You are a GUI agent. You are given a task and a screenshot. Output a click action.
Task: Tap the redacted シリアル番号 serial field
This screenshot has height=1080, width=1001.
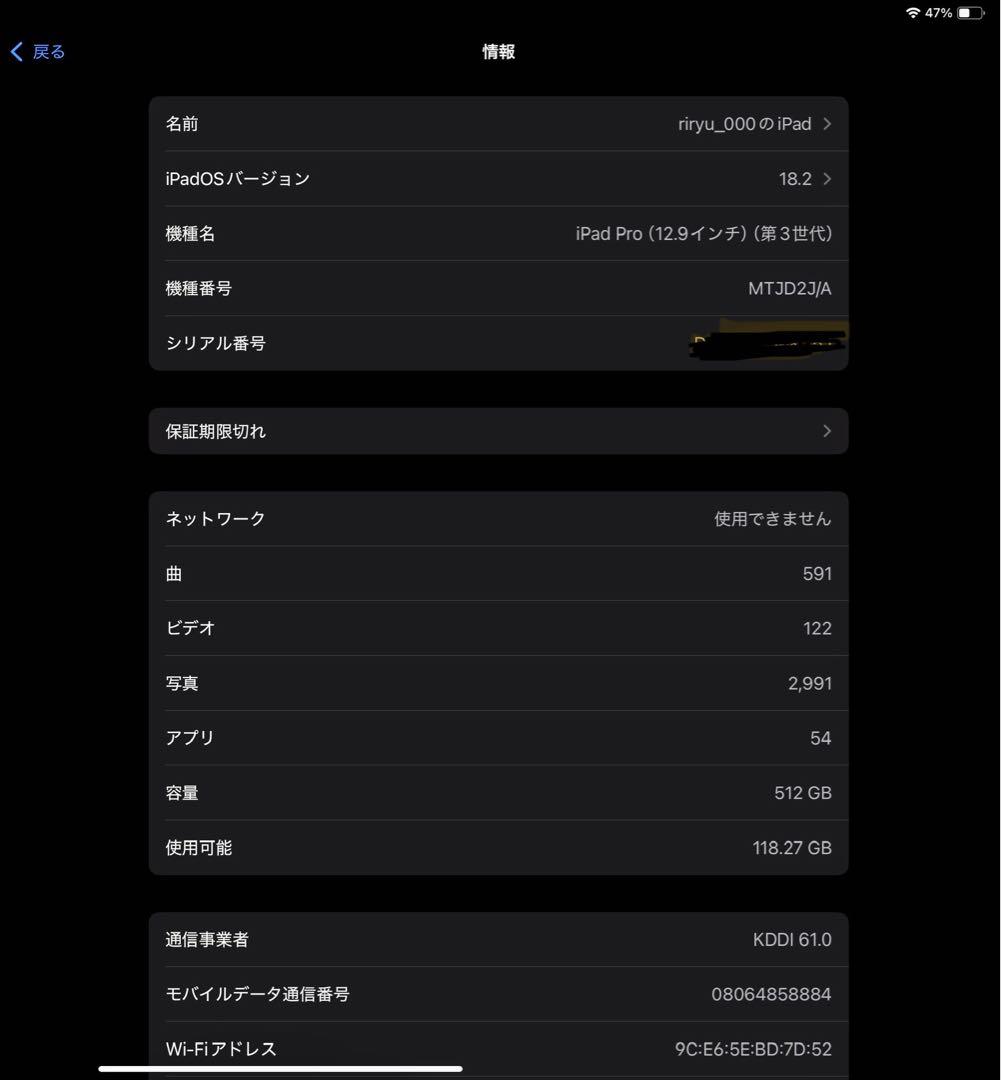(x=767, y=342)
